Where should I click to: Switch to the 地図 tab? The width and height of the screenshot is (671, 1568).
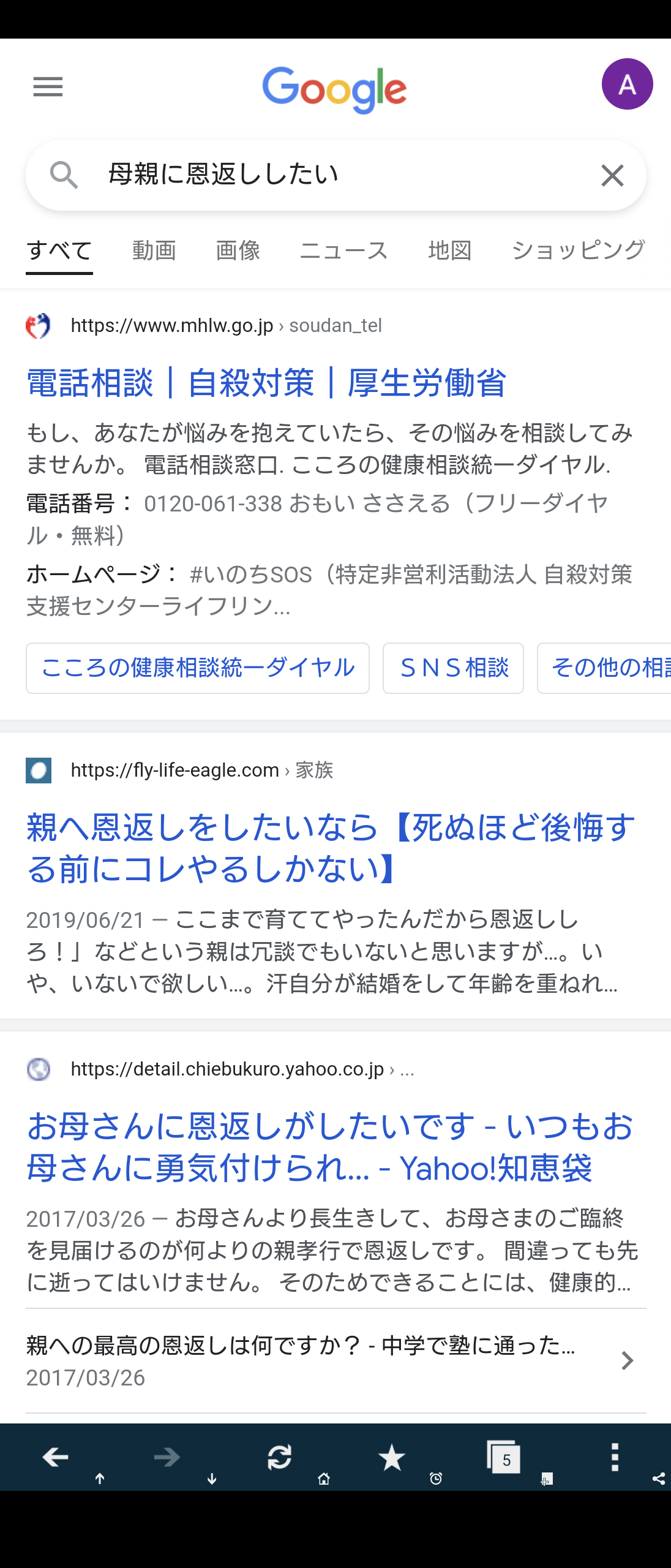450,251
